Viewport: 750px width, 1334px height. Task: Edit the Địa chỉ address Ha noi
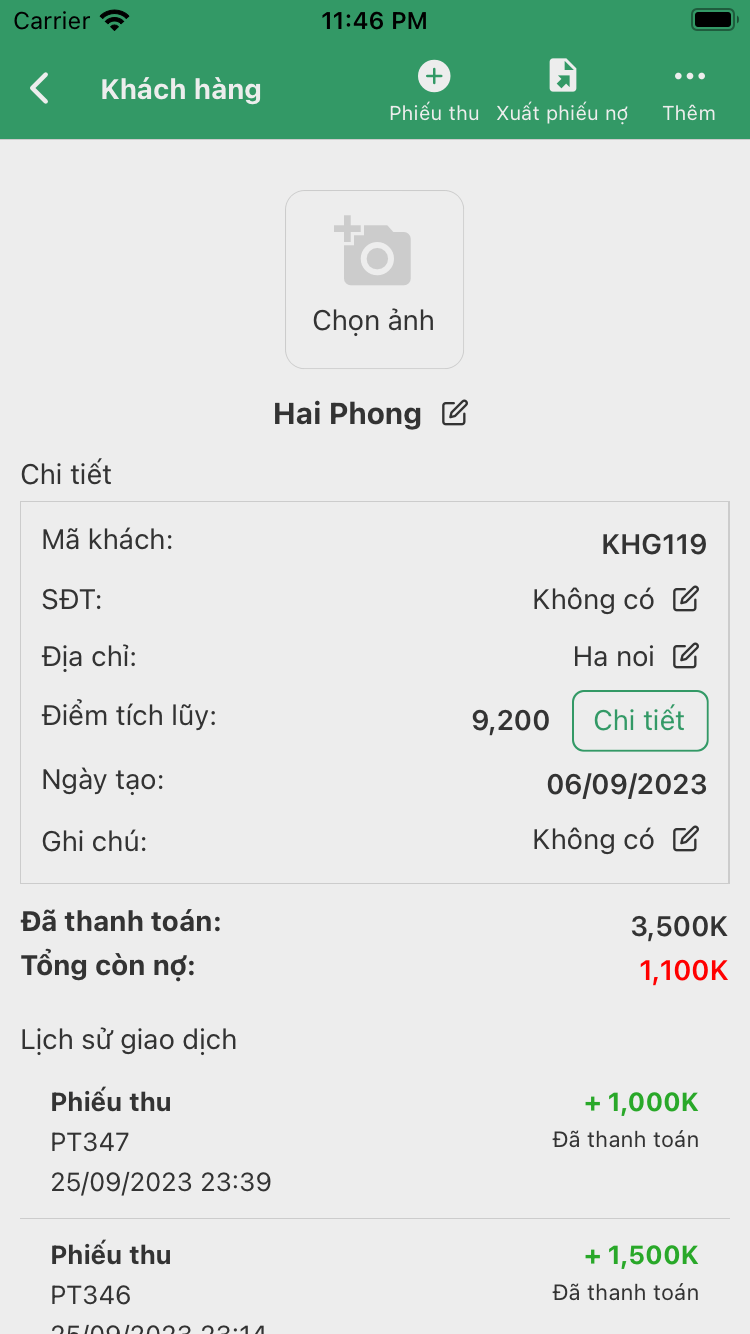(x=685, y=656)
